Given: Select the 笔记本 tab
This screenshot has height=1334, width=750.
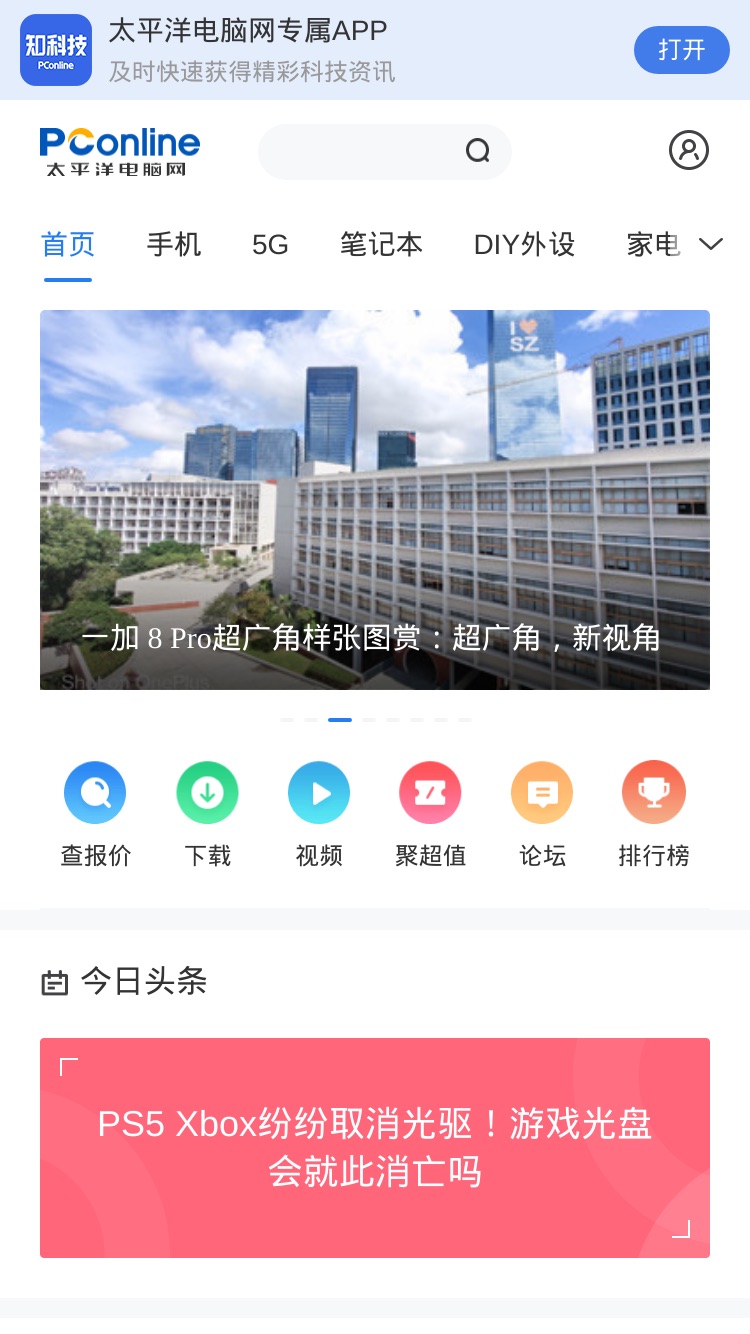Looking at the screenshot, I should (x=381, y=245).
